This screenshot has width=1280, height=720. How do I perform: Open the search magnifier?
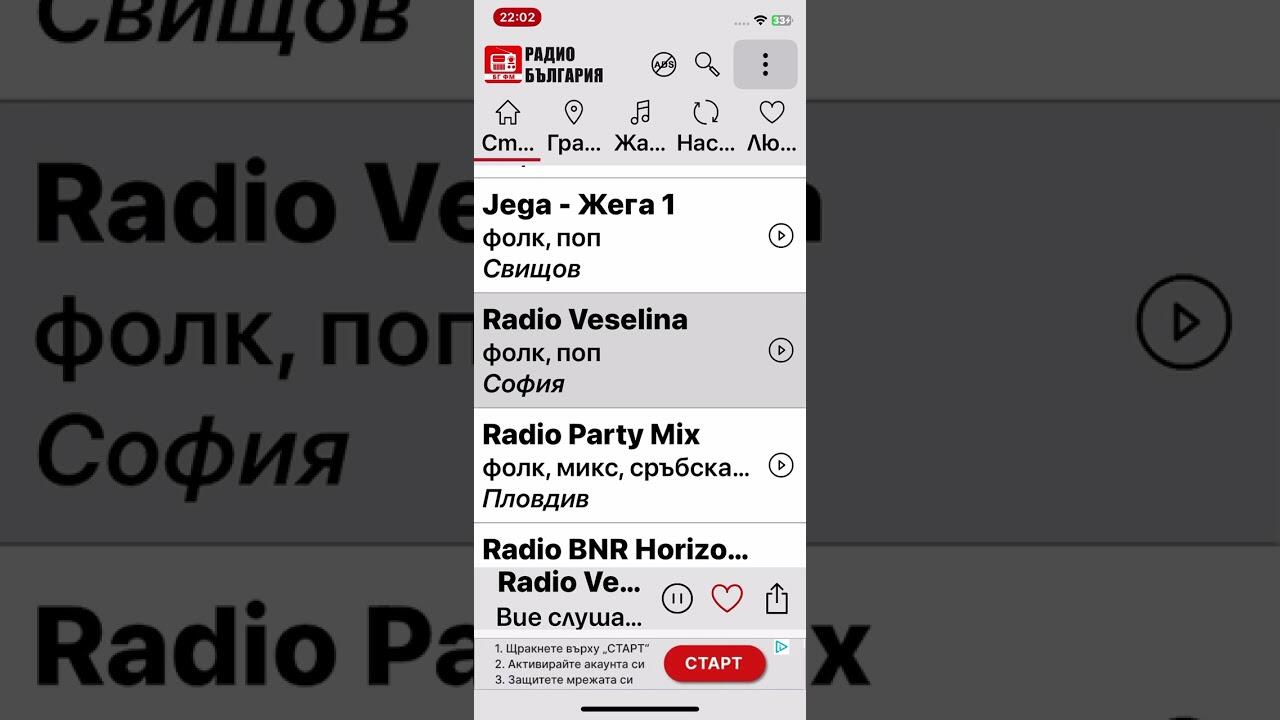707,65
